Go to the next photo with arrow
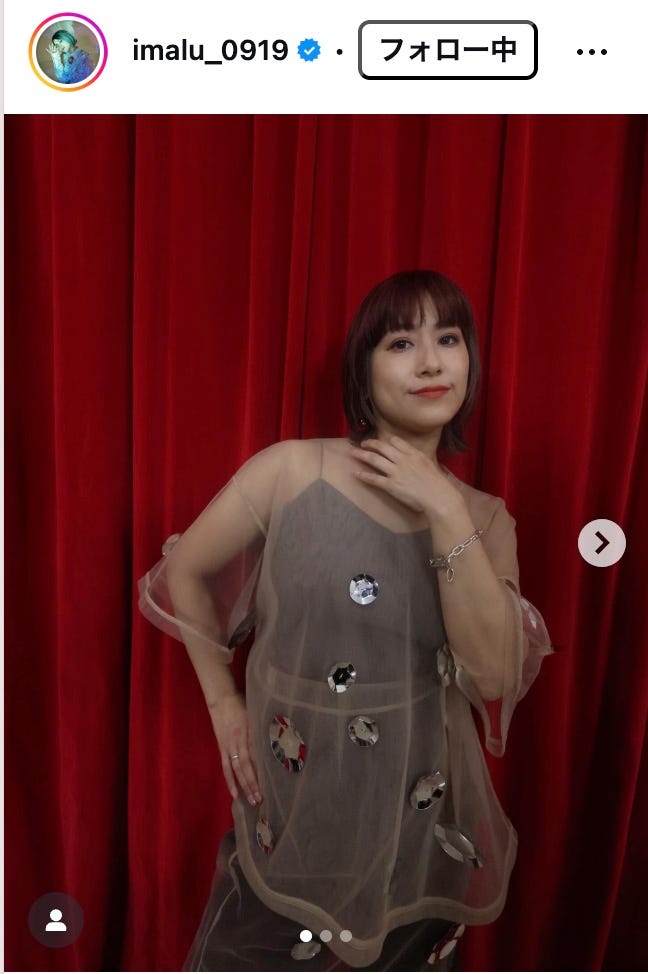The width and height of the screenshot is (648, 974). pyautogui.click(x=602, y=542)
